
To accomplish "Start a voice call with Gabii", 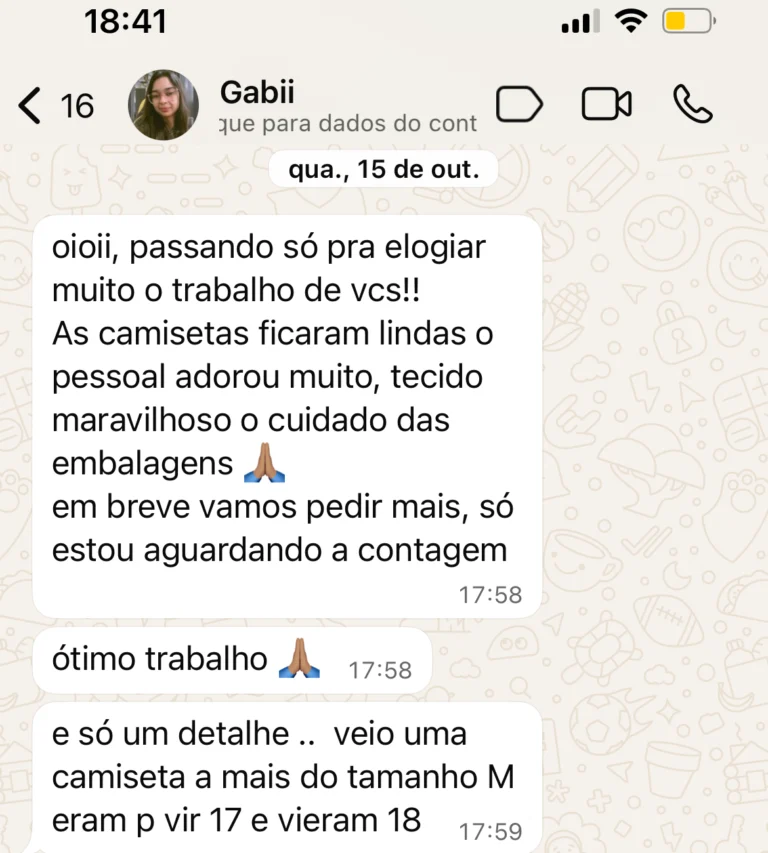I will coord(692,104).
